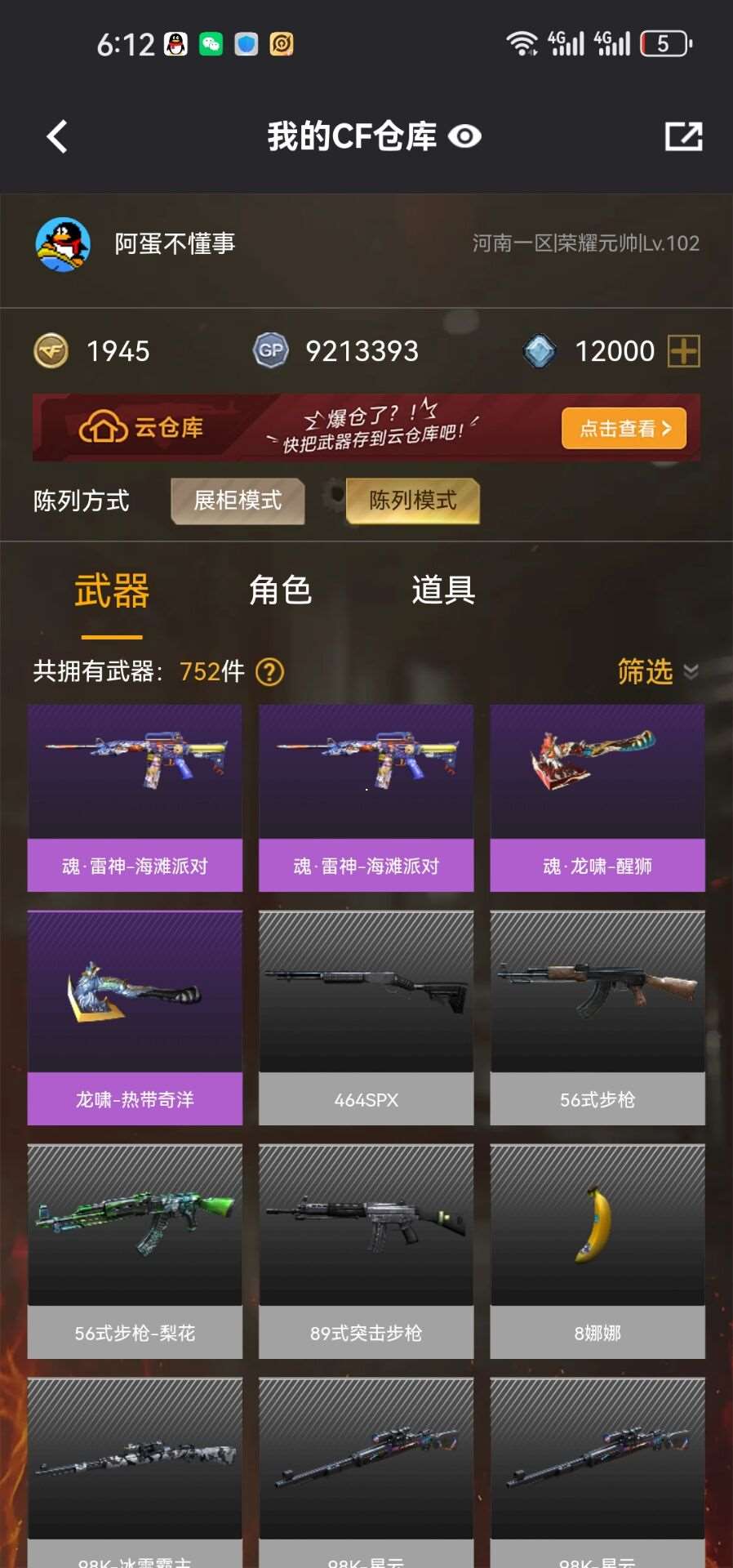Tap 点击查看 on the 云仓库 banner

(624, 429)
